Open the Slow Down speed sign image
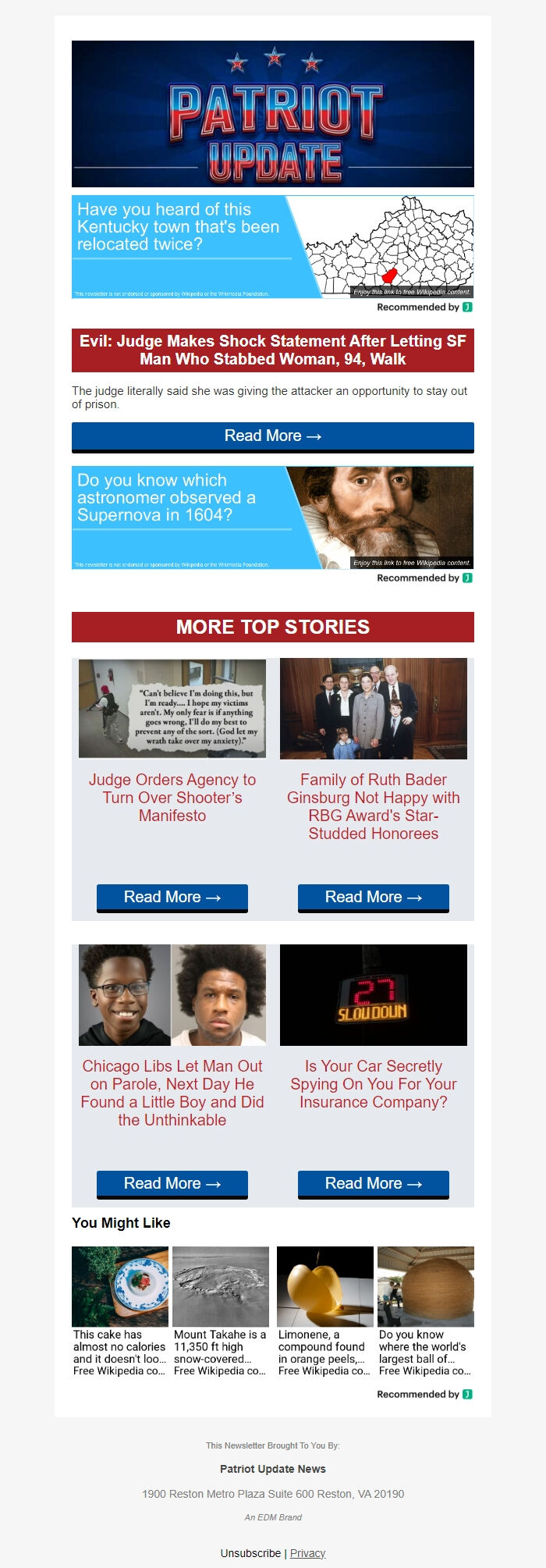546x1568 pixels. tap(373, 995)
